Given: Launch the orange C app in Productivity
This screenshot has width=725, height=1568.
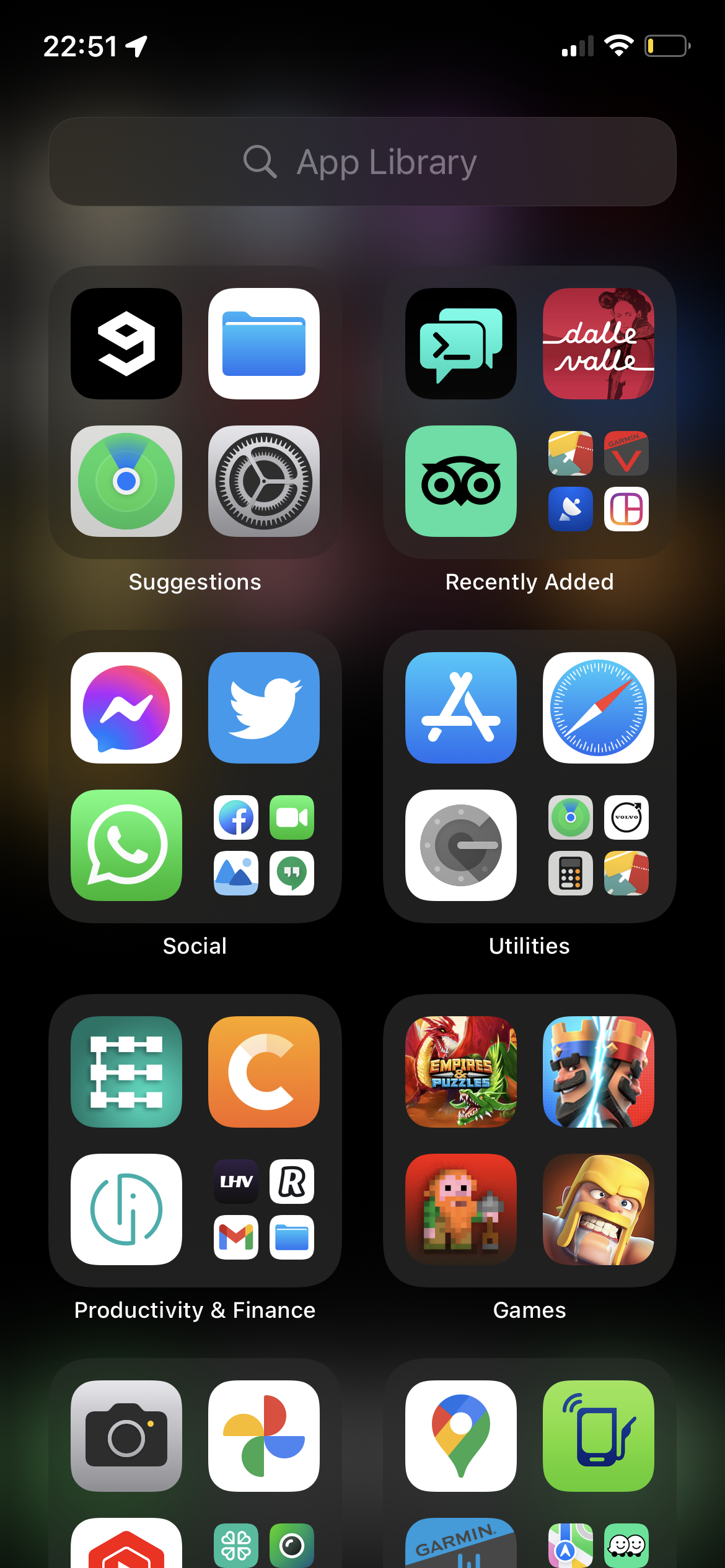Looking at the screenshot, I should click(x=264, y=1072).
